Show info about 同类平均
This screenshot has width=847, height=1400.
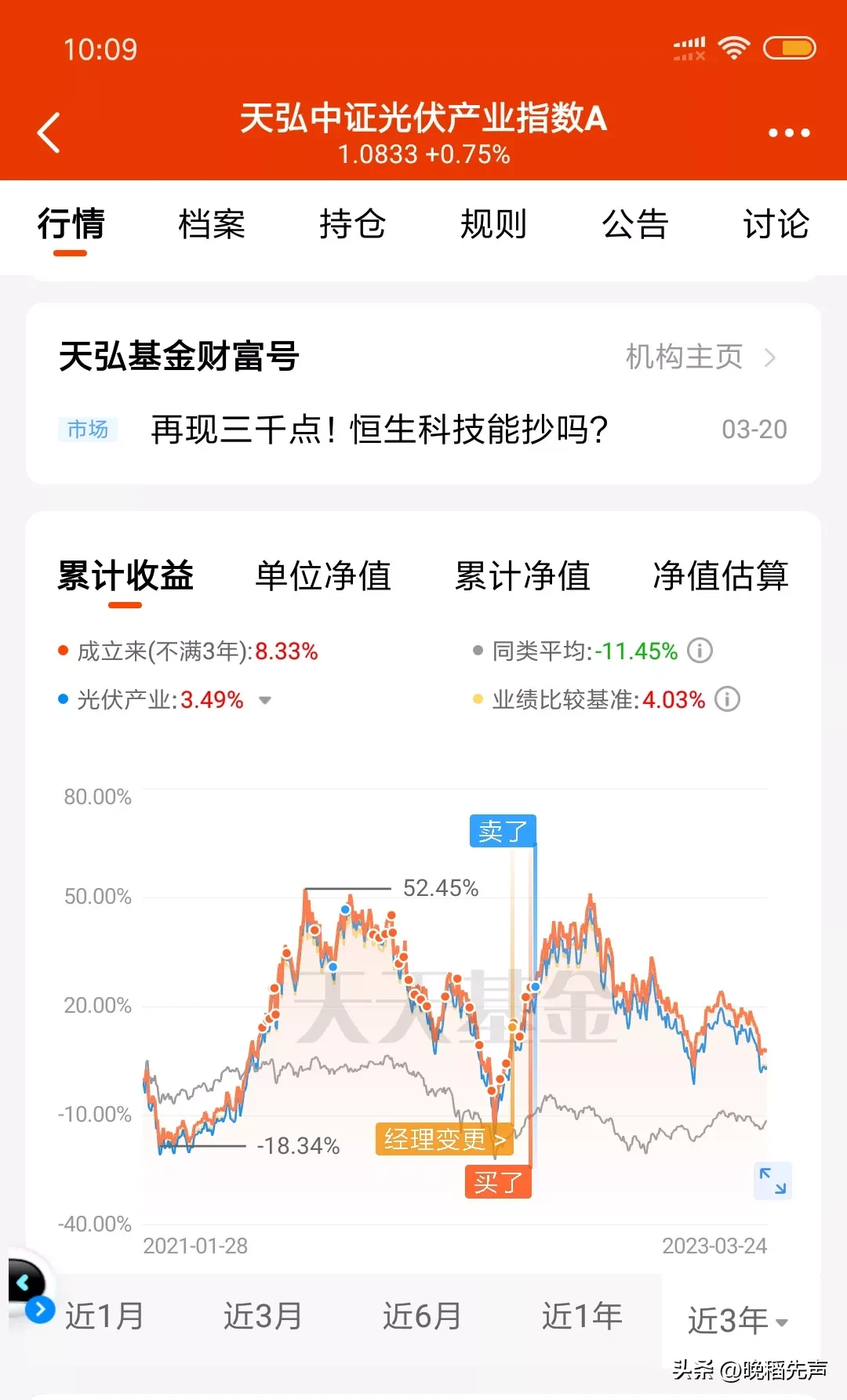tap(700, 651)
